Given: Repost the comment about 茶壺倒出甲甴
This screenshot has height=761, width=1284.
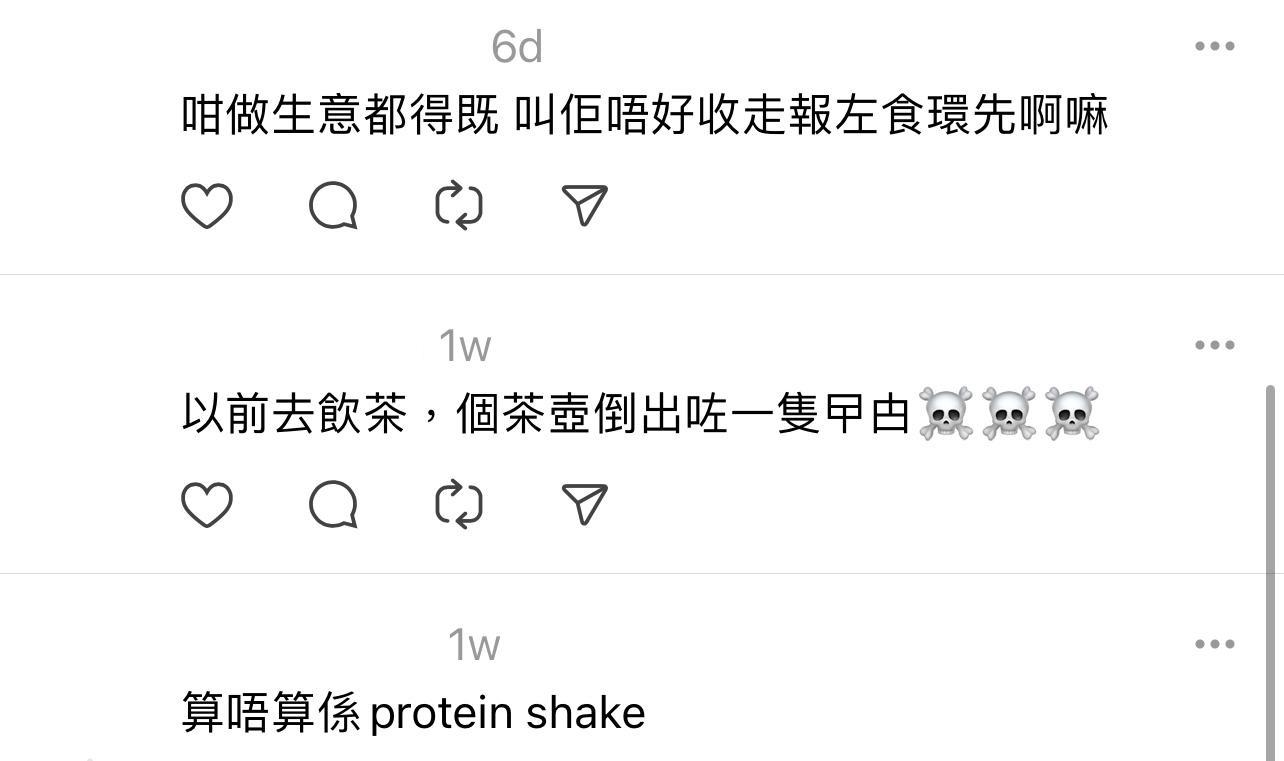Looking at the screenshot, I should point(459,504).
